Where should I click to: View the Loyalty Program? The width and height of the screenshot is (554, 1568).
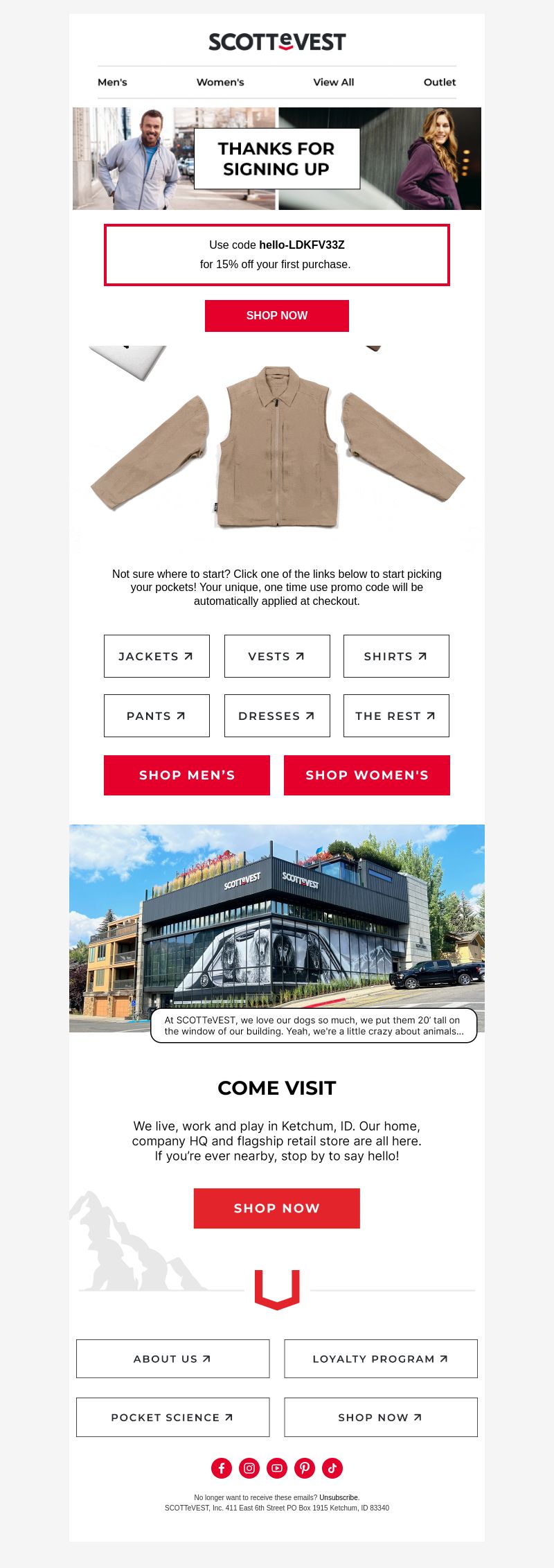(381, 1359)
